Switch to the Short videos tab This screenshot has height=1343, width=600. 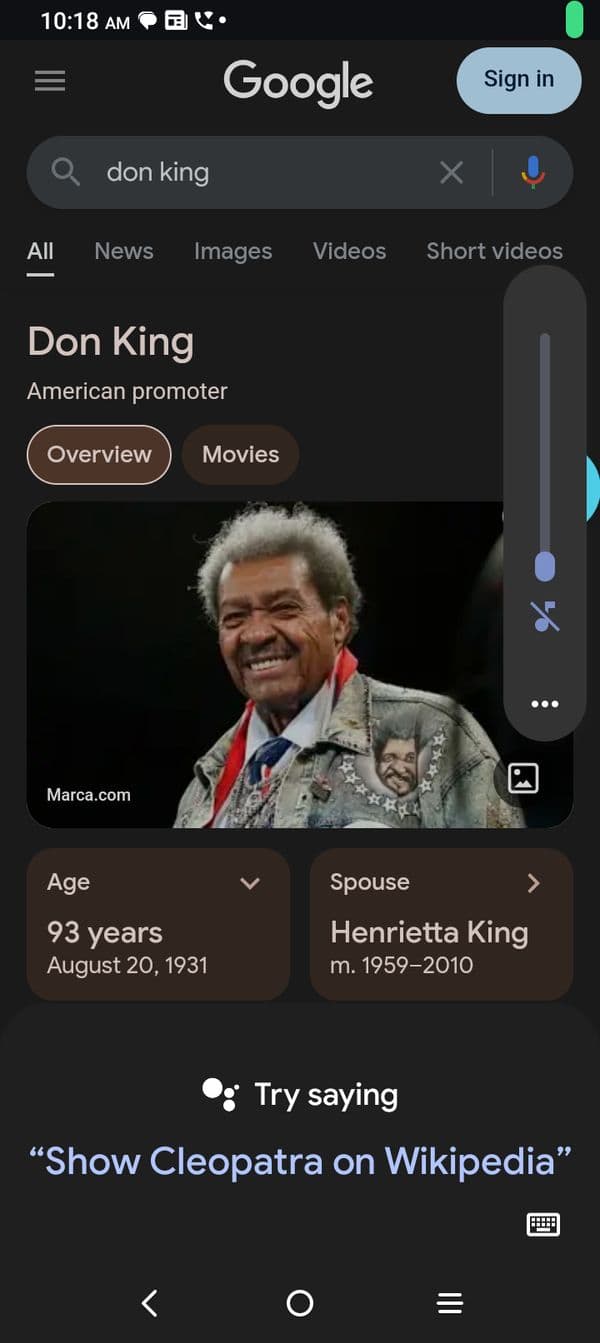[494, 251]
